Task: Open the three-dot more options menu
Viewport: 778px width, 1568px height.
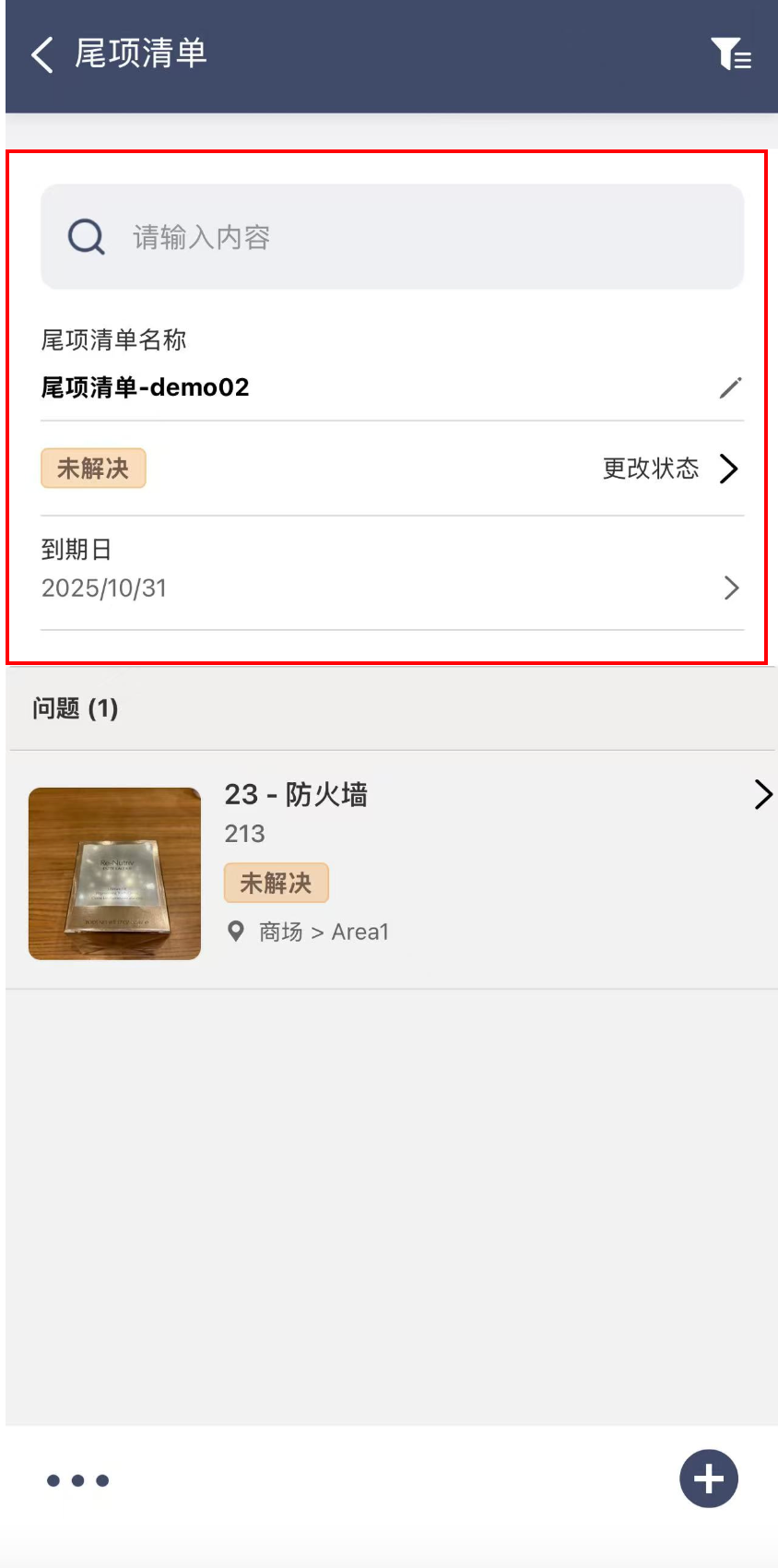Action: click(x=78, y=1480)
